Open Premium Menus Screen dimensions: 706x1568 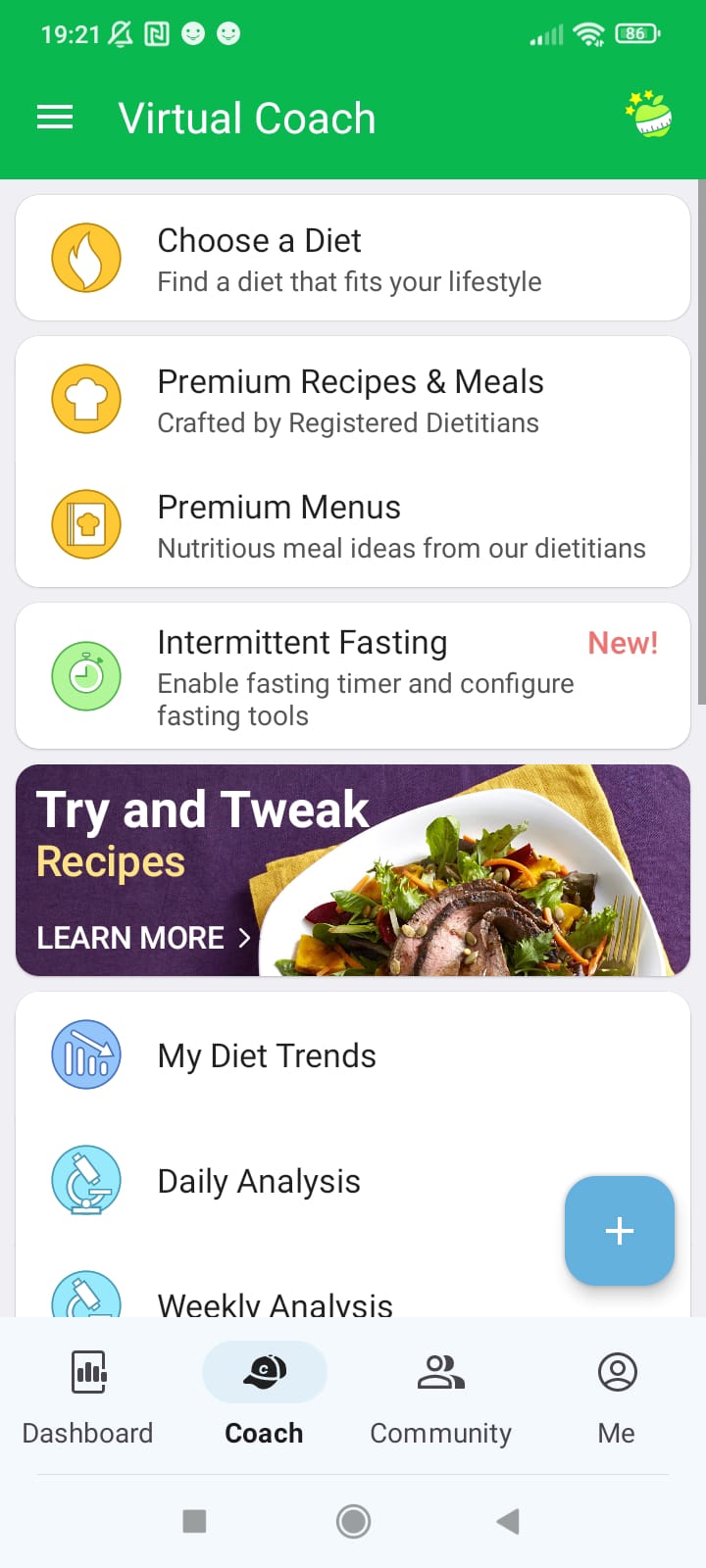353,525
